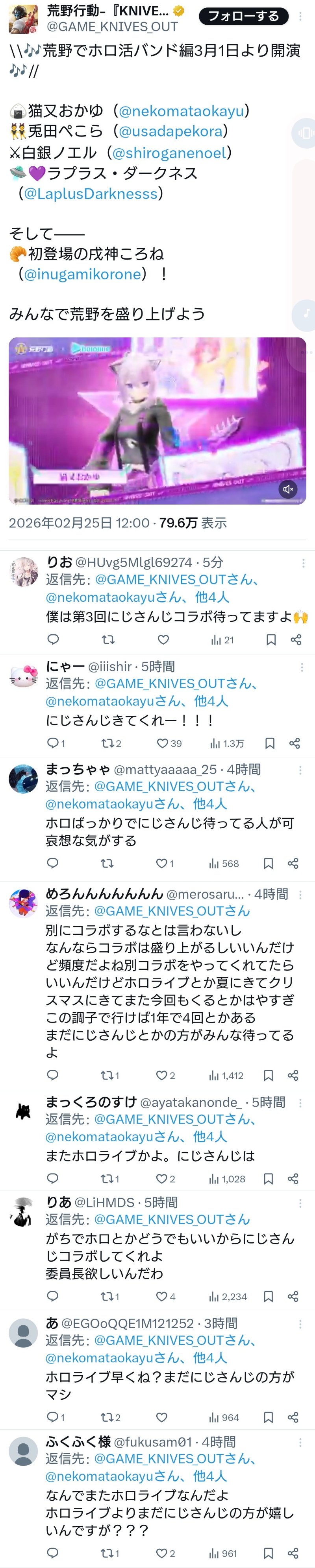Open まっちゃゃ's profile picture
The width and height of the screenshot is (315, 1568).
[23, 780]
